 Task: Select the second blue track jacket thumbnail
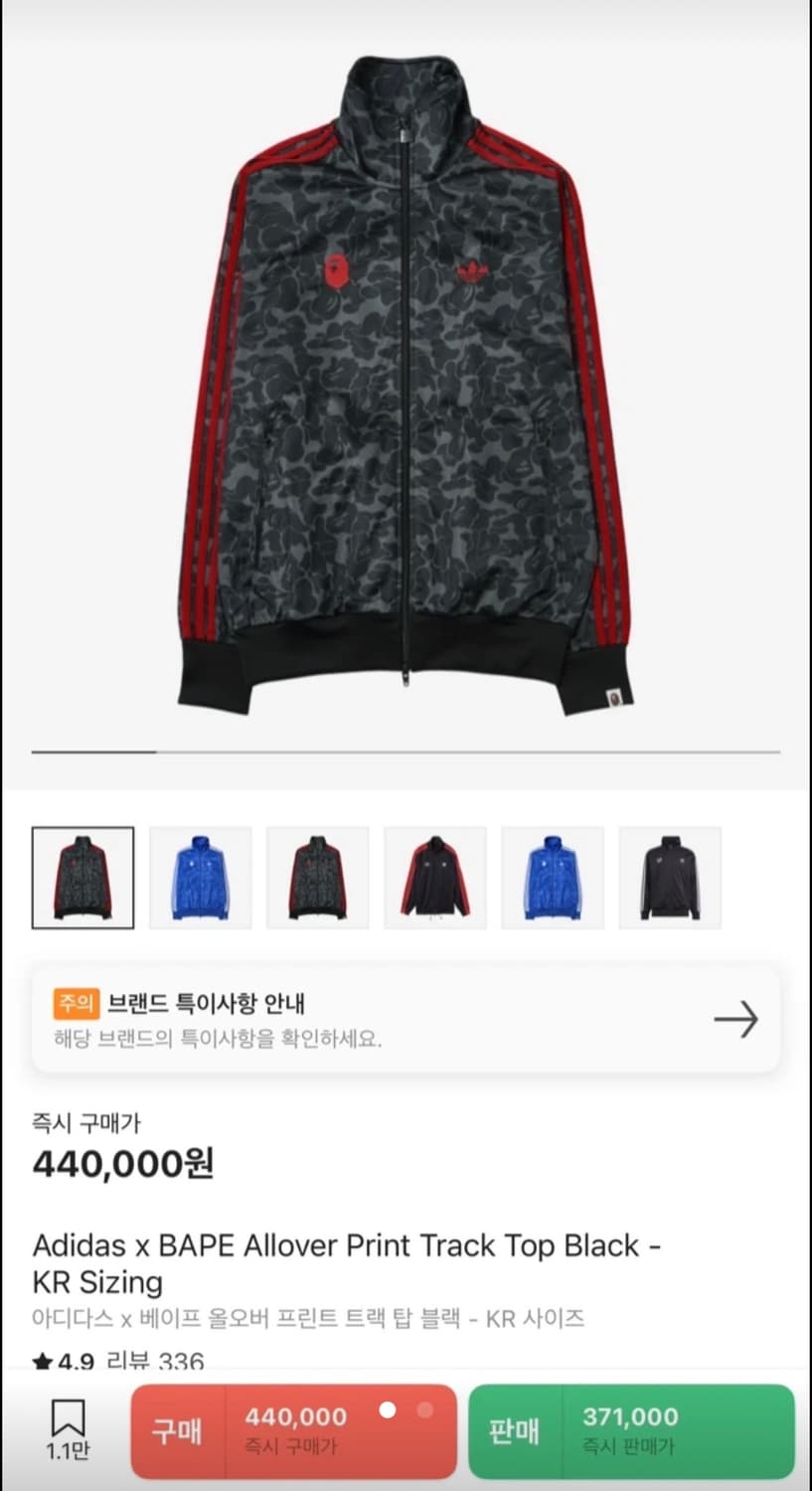[200, 879]
